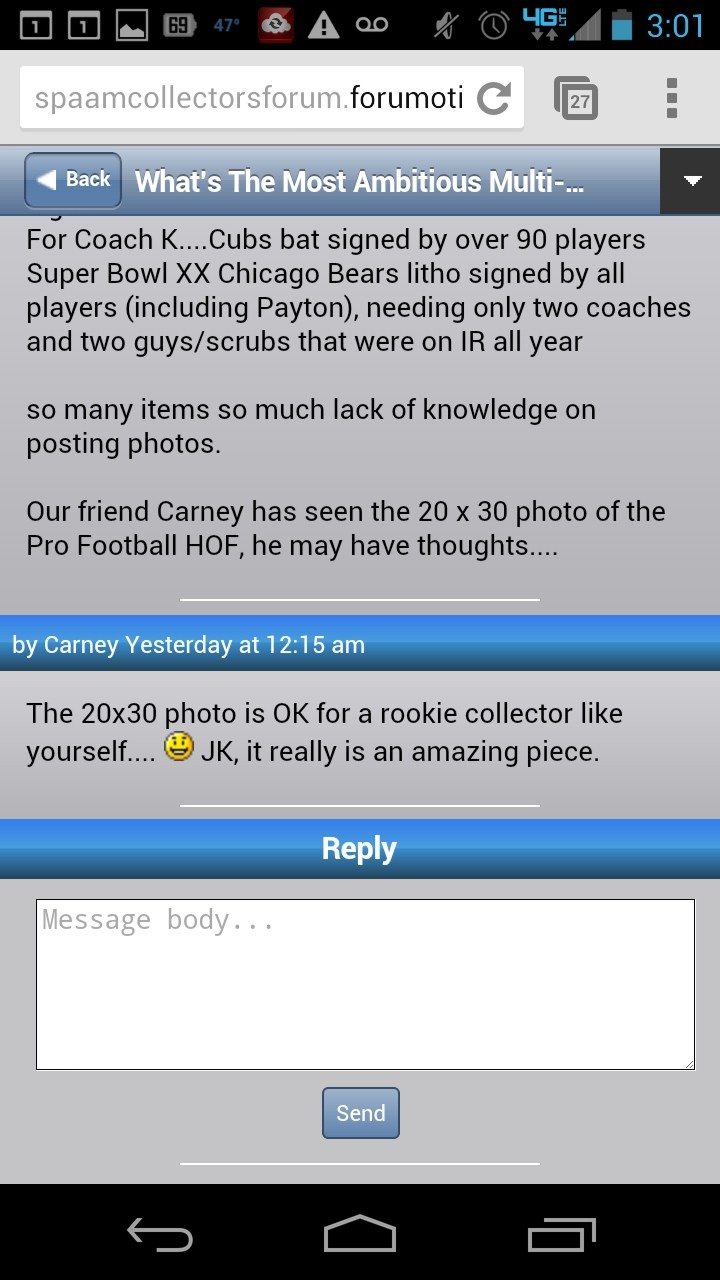Reload the page with the refresh icon
The image size is (720, 1280).
(x=494, y=98)
